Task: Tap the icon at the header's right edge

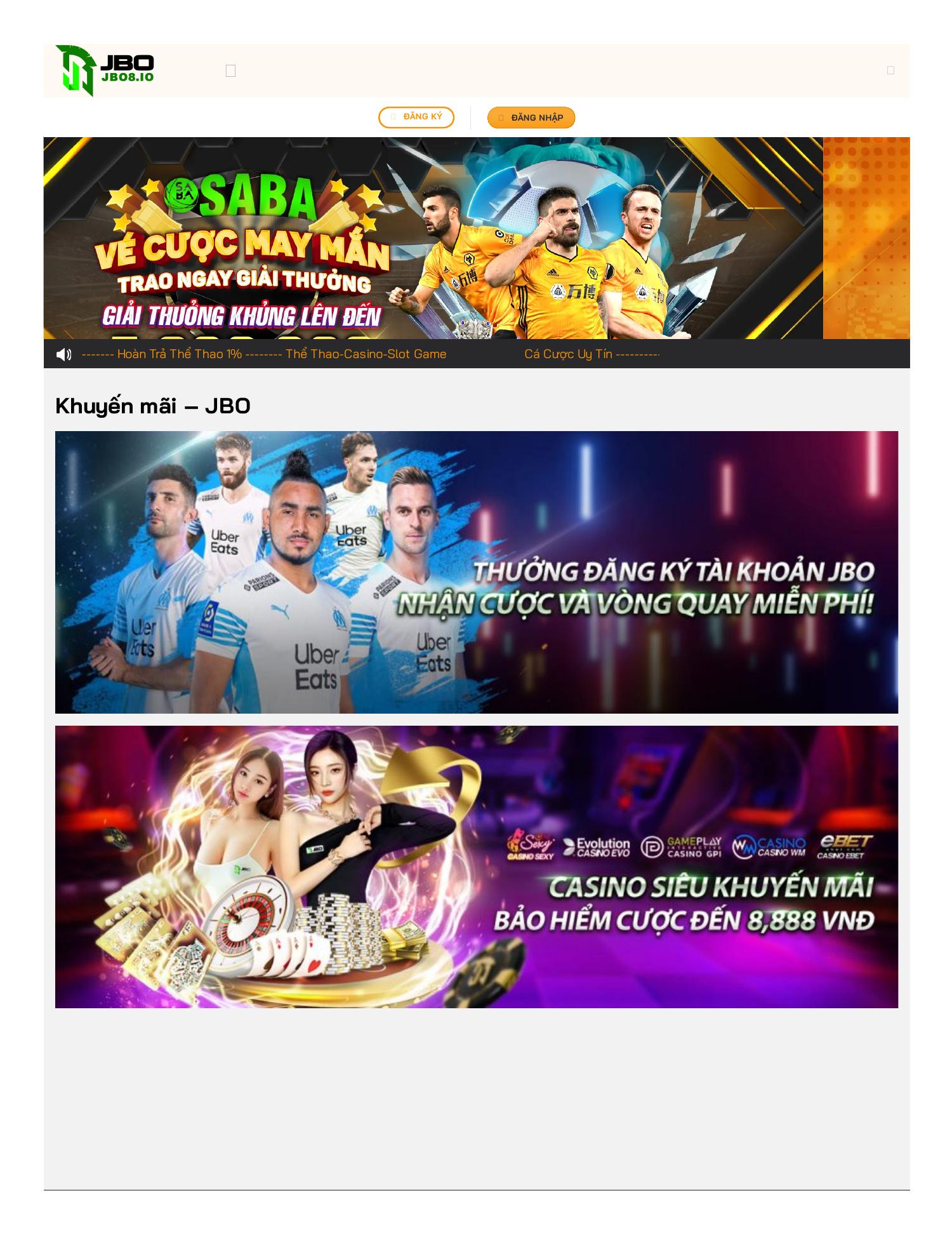Action: [890, 70]
